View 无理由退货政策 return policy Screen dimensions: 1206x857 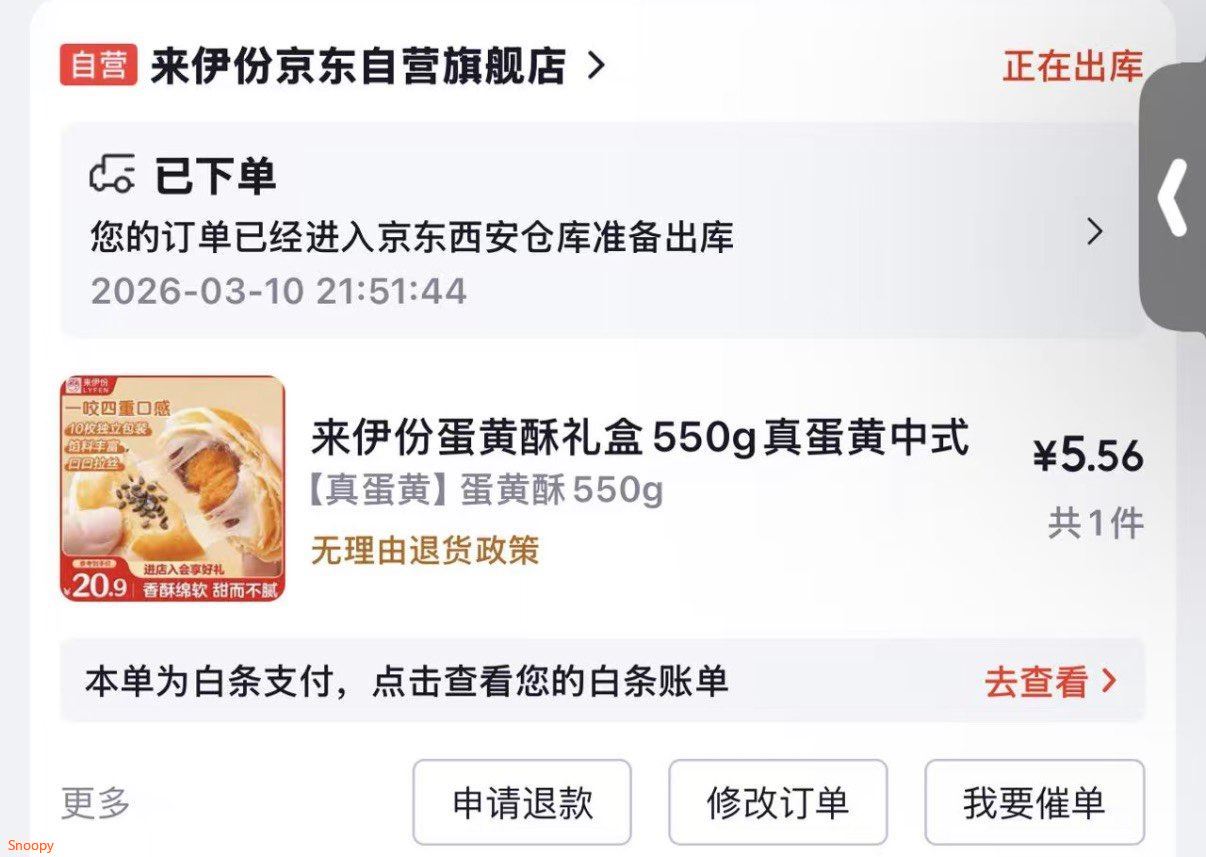425,550
